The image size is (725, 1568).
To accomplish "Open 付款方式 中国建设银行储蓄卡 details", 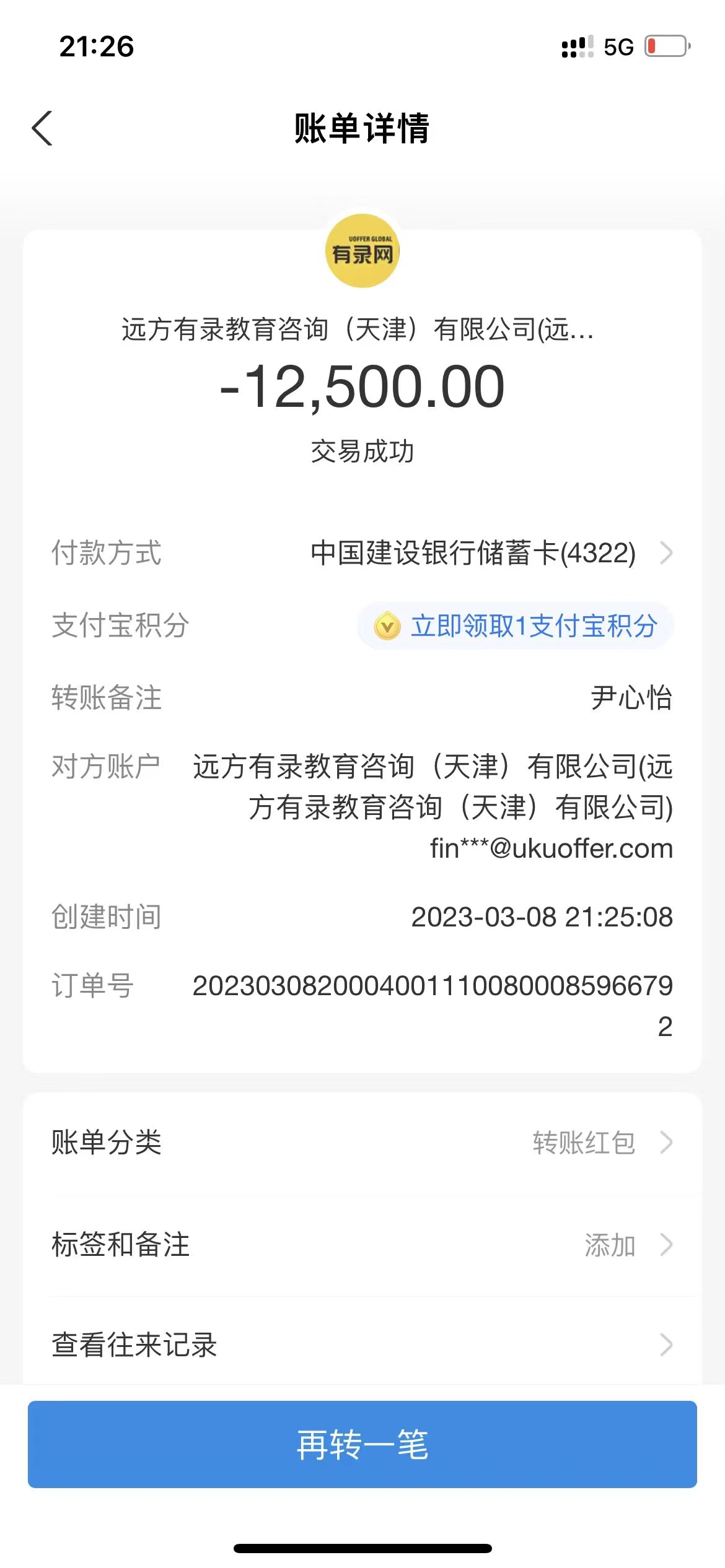I will coord(490,552).
